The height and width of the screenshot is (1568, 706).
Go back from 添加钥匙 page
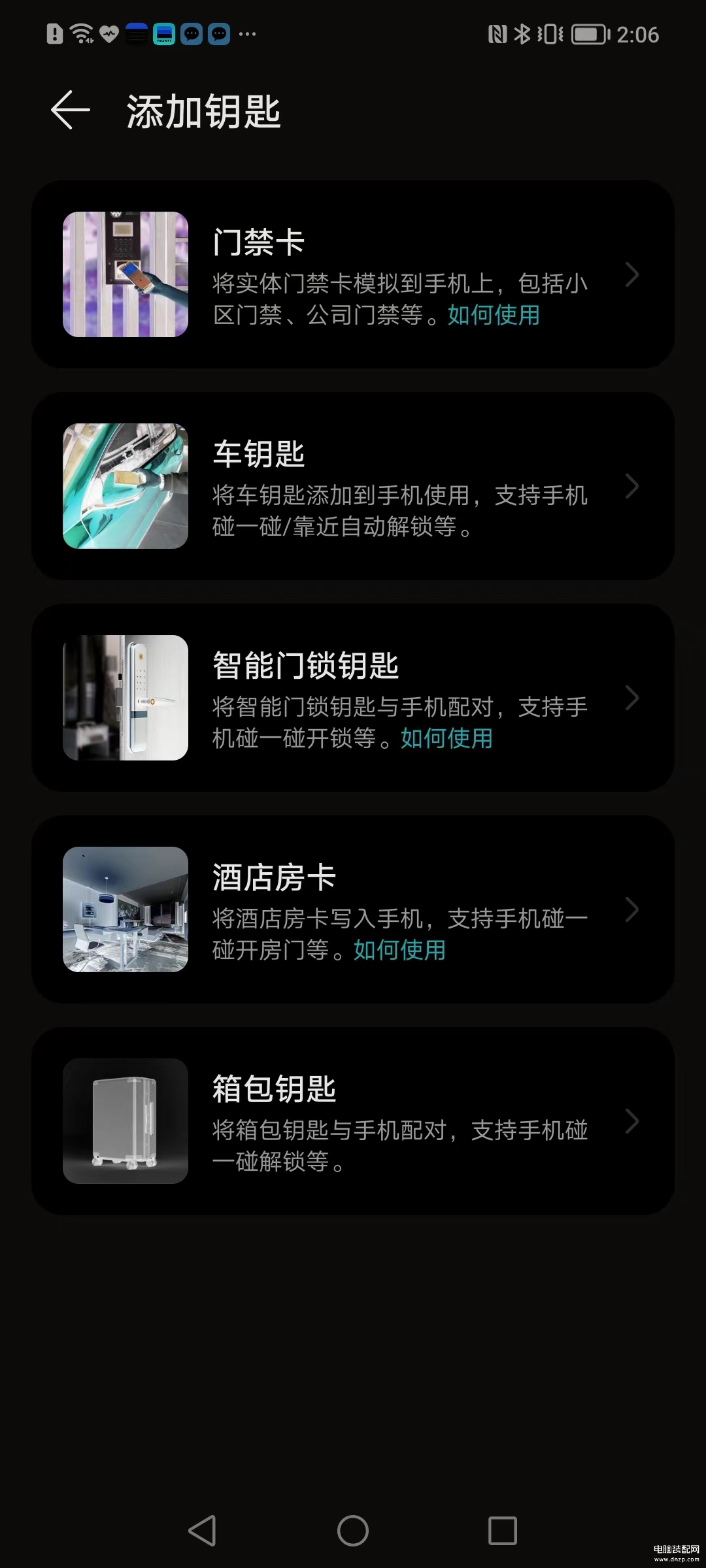click(71, 110)
